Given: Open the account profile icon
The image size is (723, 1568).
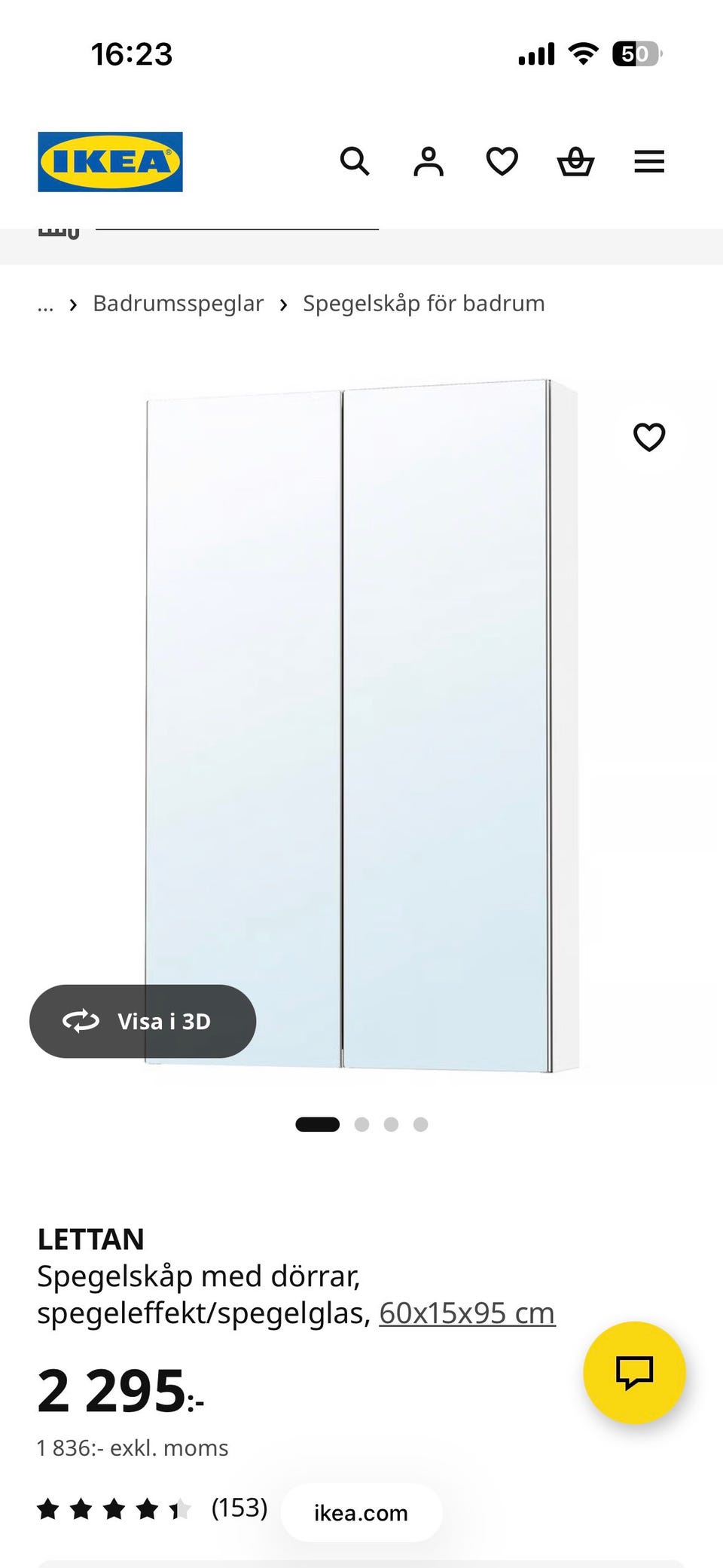Looking at the screenshot, I should tap(429, 161).
